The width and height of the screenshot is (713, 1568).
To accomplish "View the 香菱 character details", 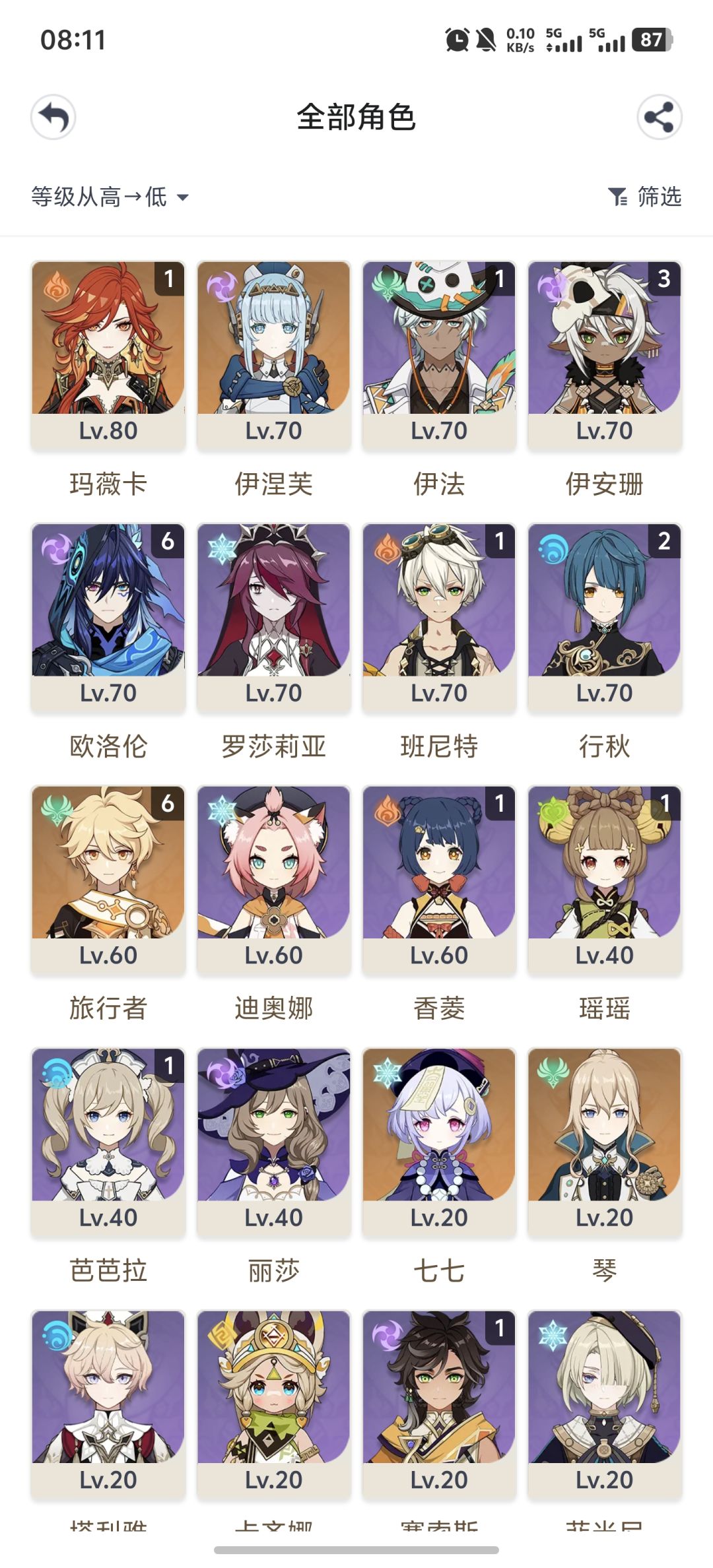I will (439, 880).
